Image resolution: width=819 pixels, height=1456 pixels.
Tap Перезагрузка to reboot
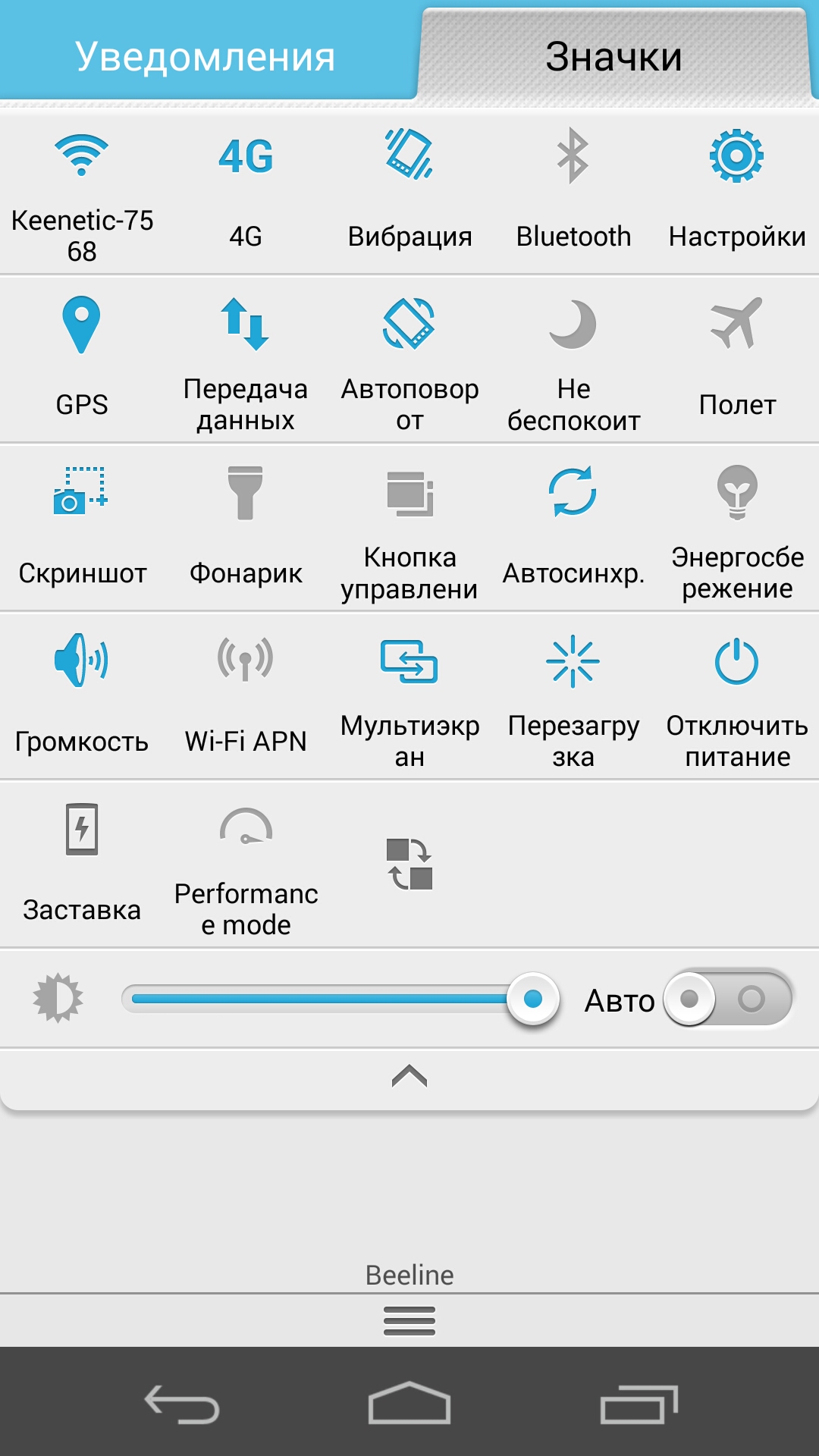tap(573, 695)
